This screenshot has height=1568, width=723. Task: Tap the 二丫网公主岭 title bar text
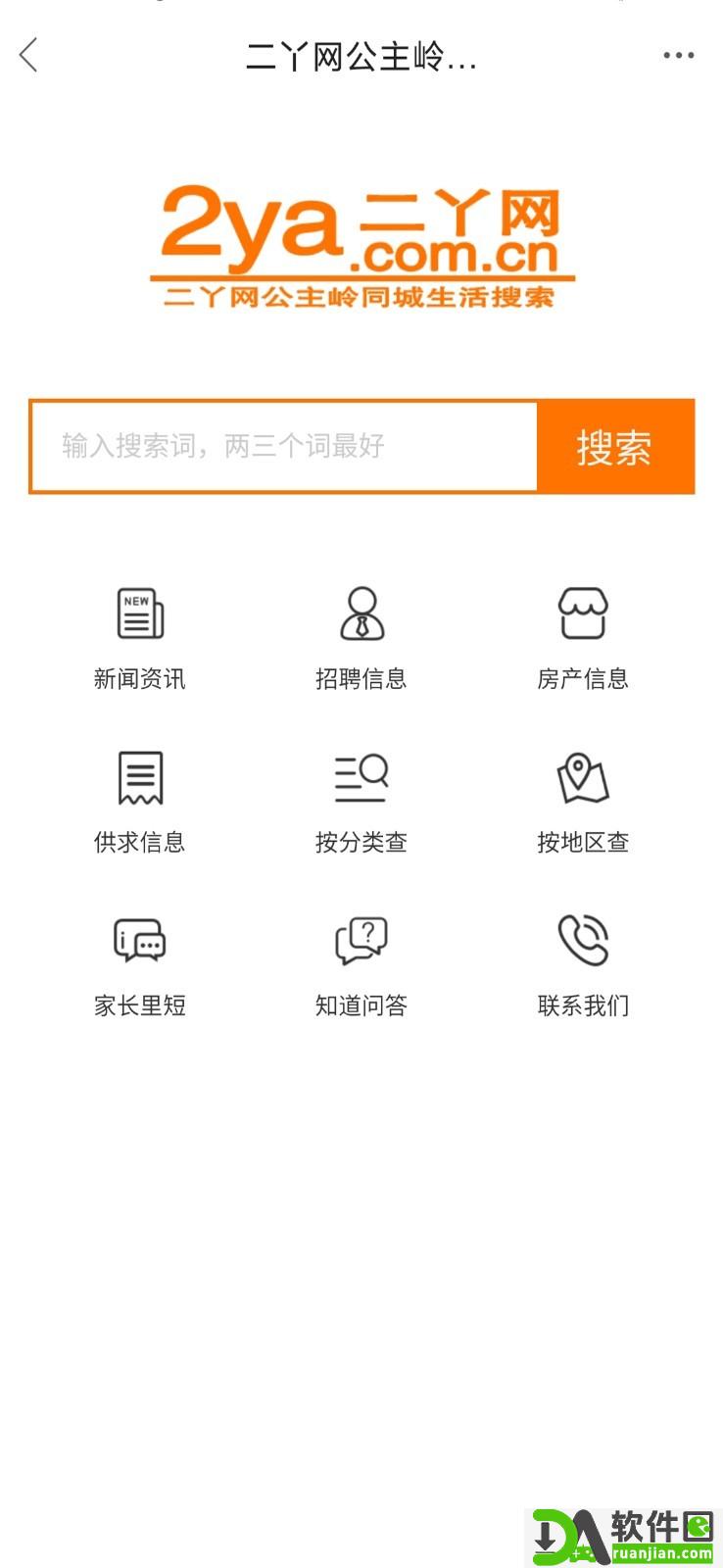click(x=361, y=56)
